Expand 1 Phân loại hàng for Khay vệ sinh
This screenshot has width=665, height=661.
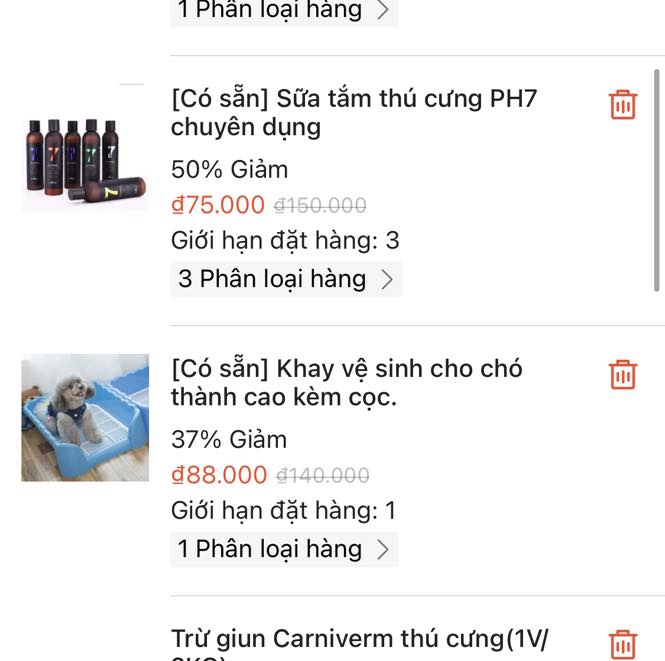[284, 549]
